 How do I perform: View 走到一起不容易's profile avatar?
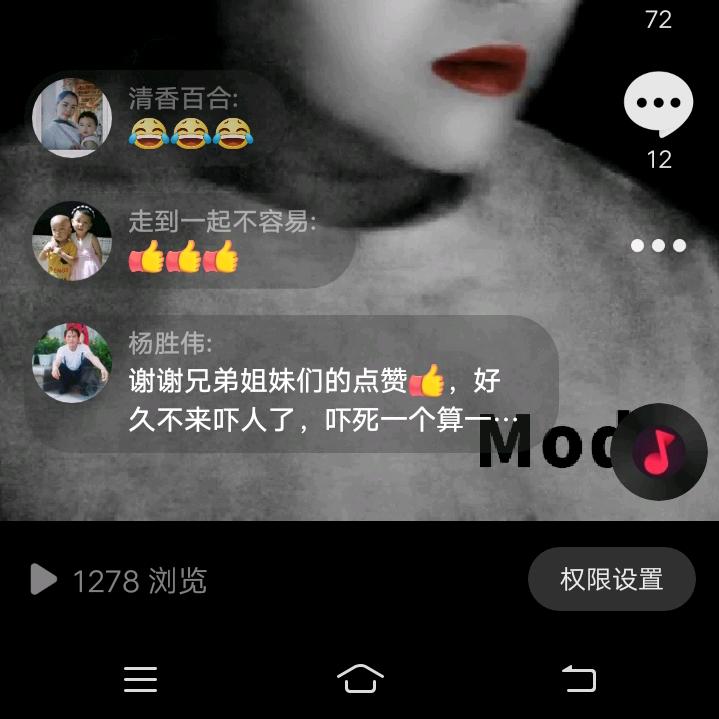tap(72, 242)
